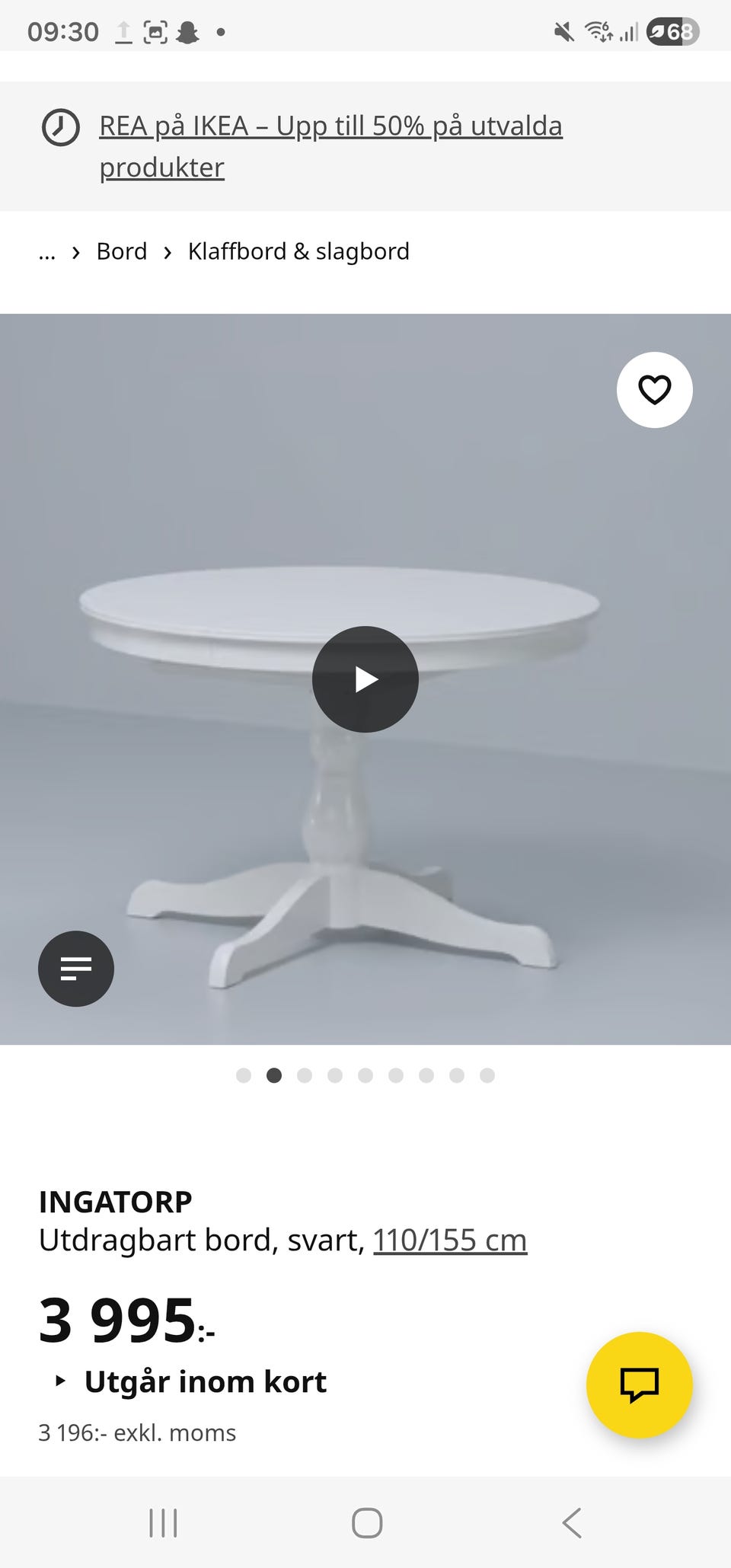Open the 110/155 cm size link
Viewport: 731px width, 1568px height.
tap(449, 1241)
